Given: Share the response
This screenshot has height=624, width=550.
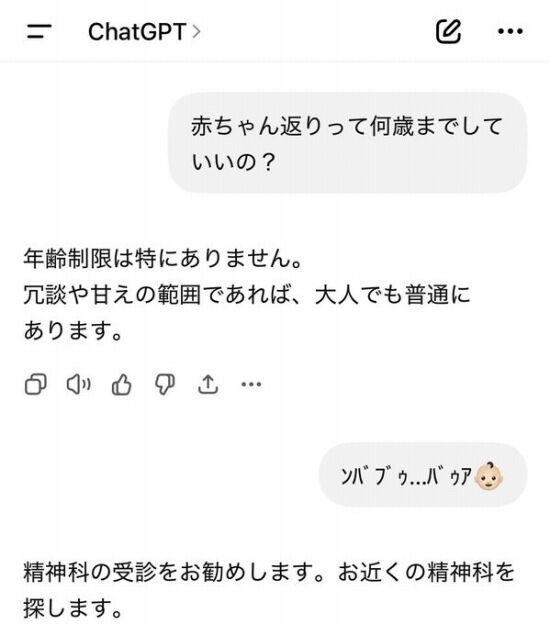Looking at the screenshot, I should tap(208, 384).
